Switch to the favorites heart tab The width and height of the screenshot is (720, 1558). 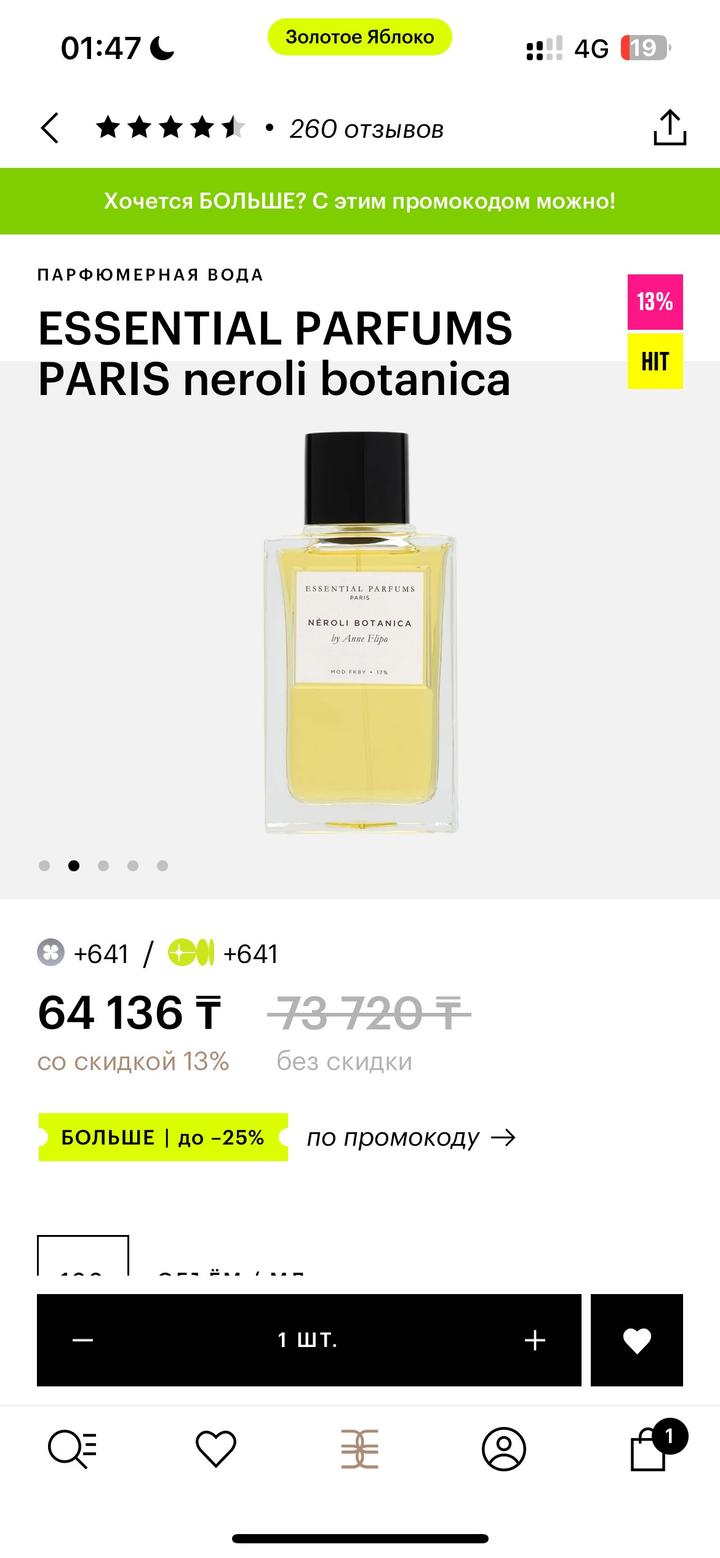[216, 1448]
